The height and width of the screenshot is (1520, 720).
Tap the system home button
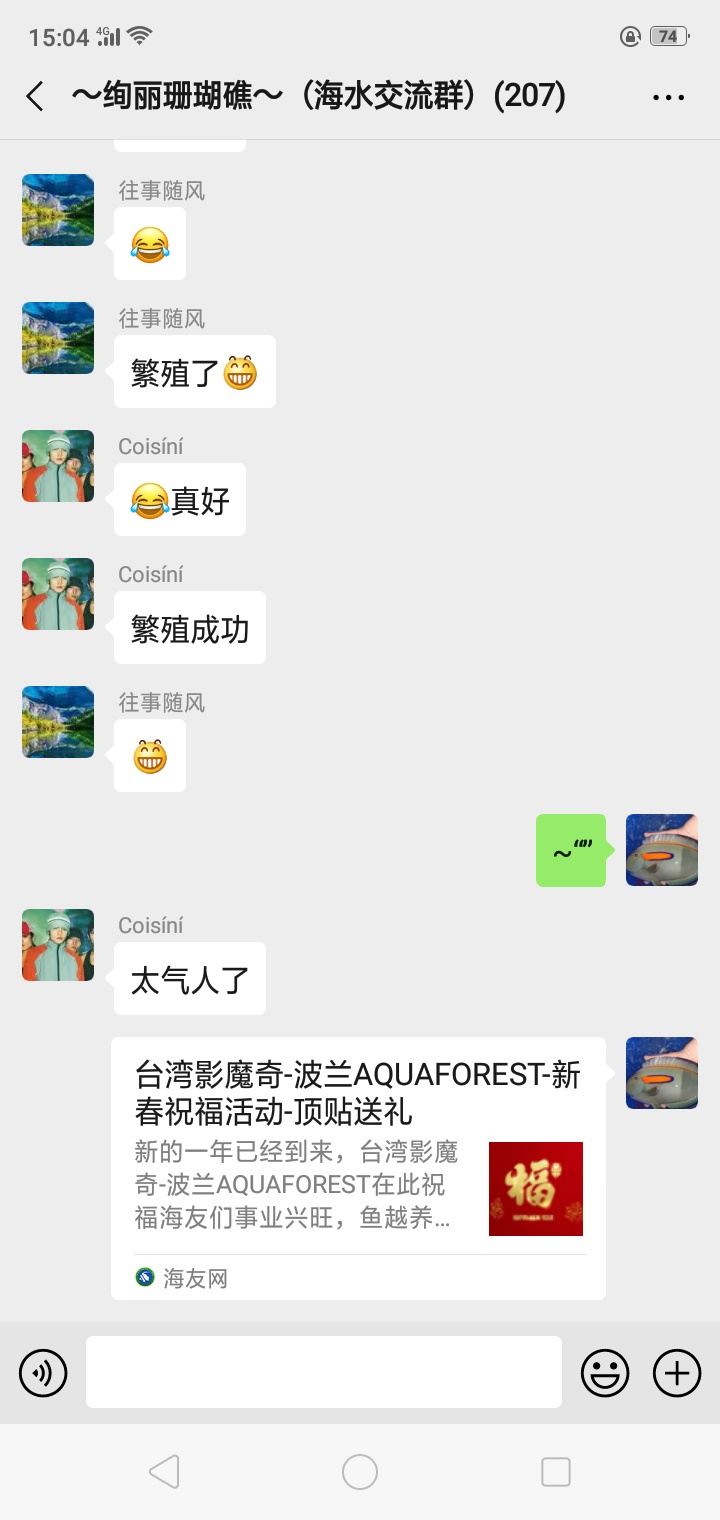click(360, 1472)
